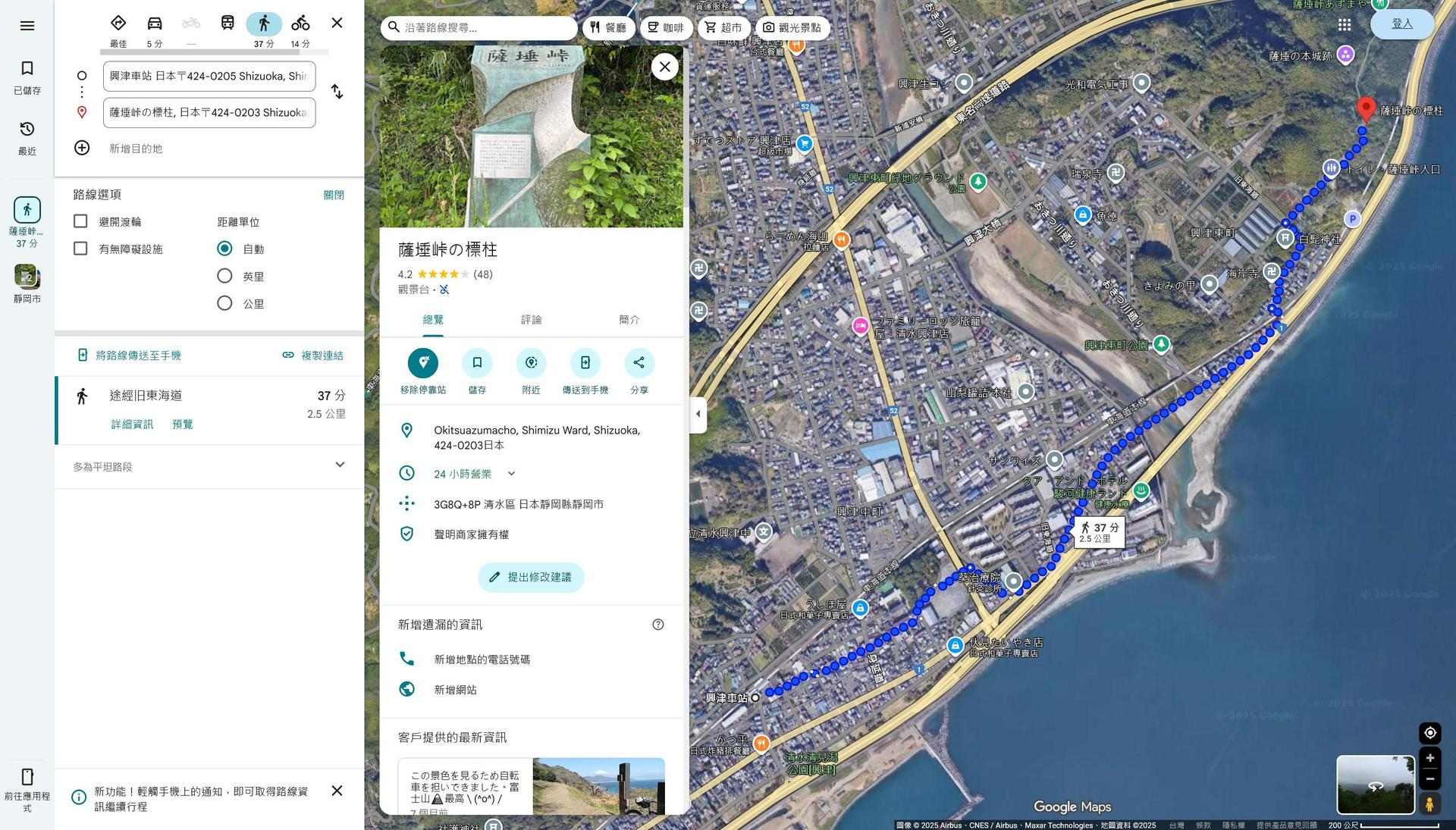Close the 薩埵峠の標柱 place card
Viewport: 1456px width, 830px height.
[664, 67]
